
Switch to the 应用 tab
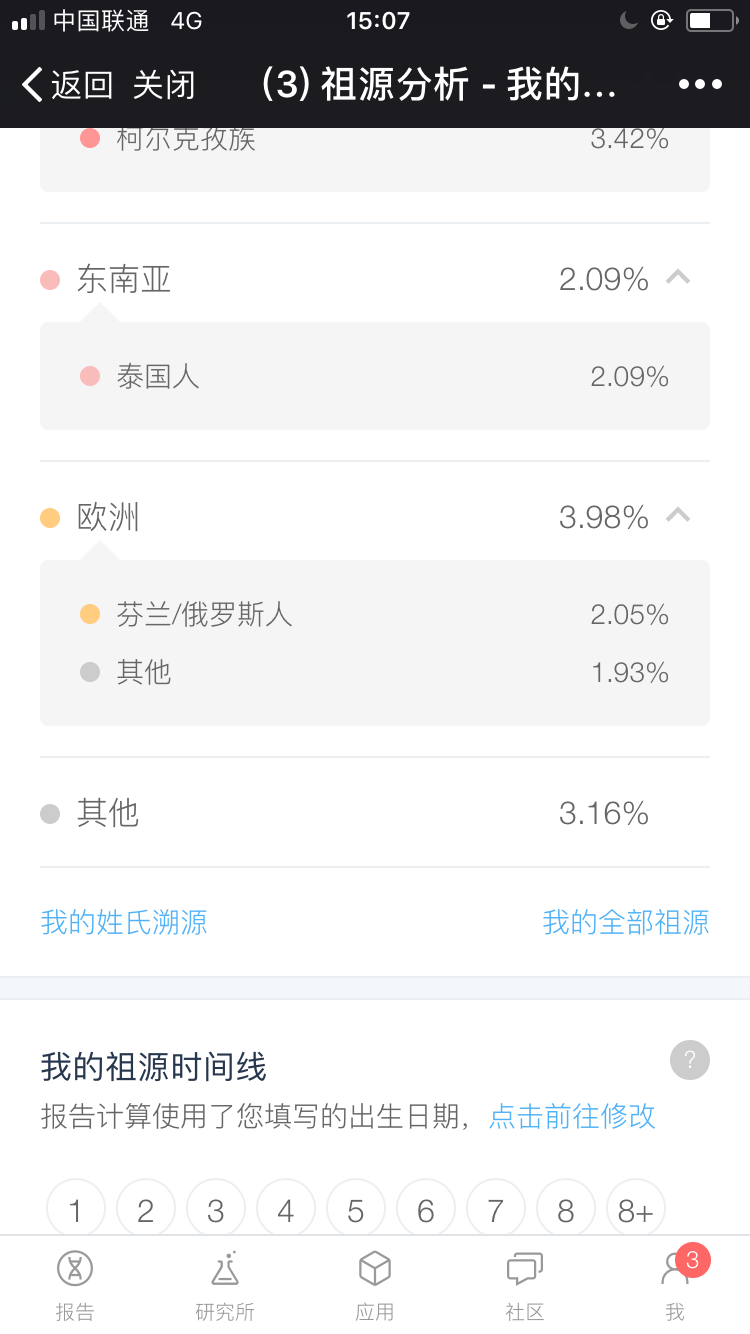point(375,1286)
